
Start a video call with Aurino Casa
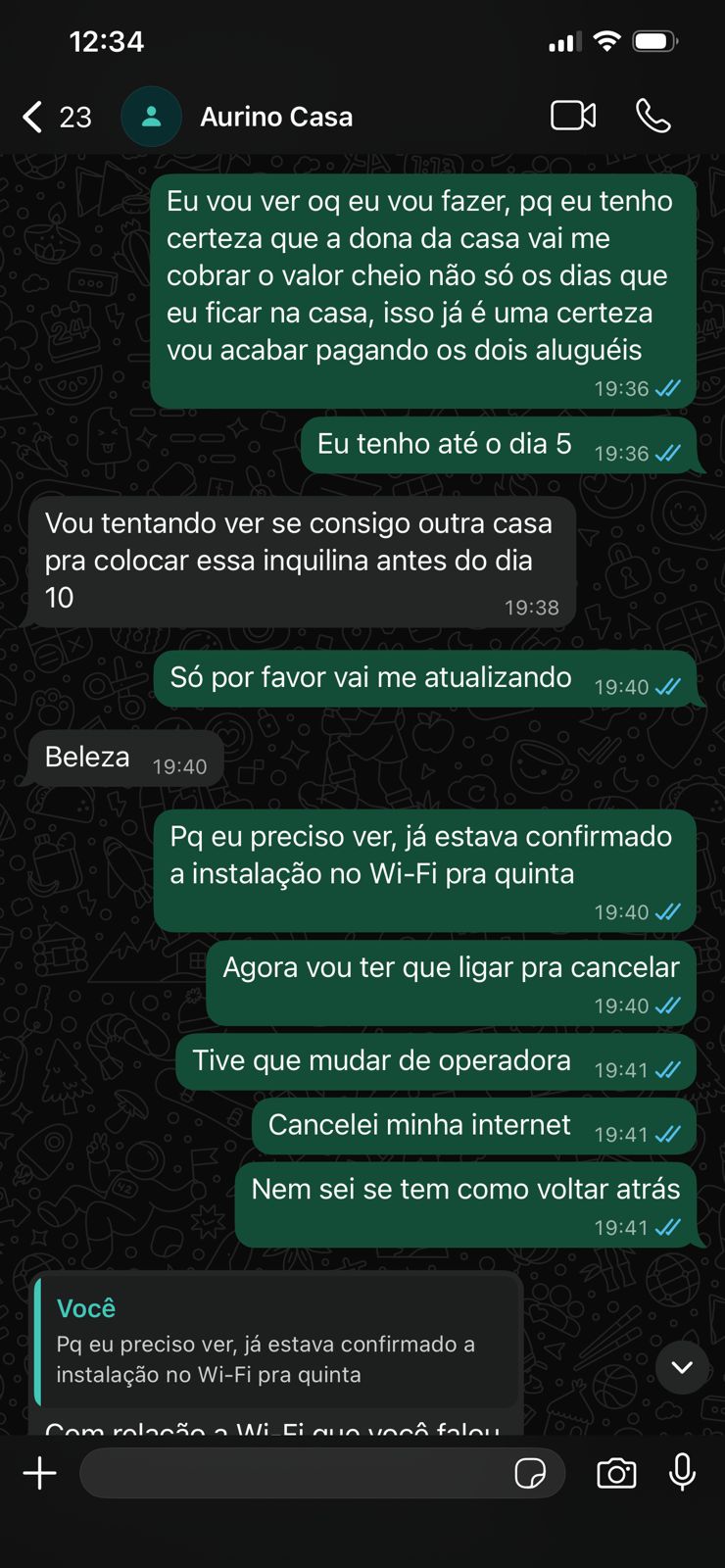(573, 116)
